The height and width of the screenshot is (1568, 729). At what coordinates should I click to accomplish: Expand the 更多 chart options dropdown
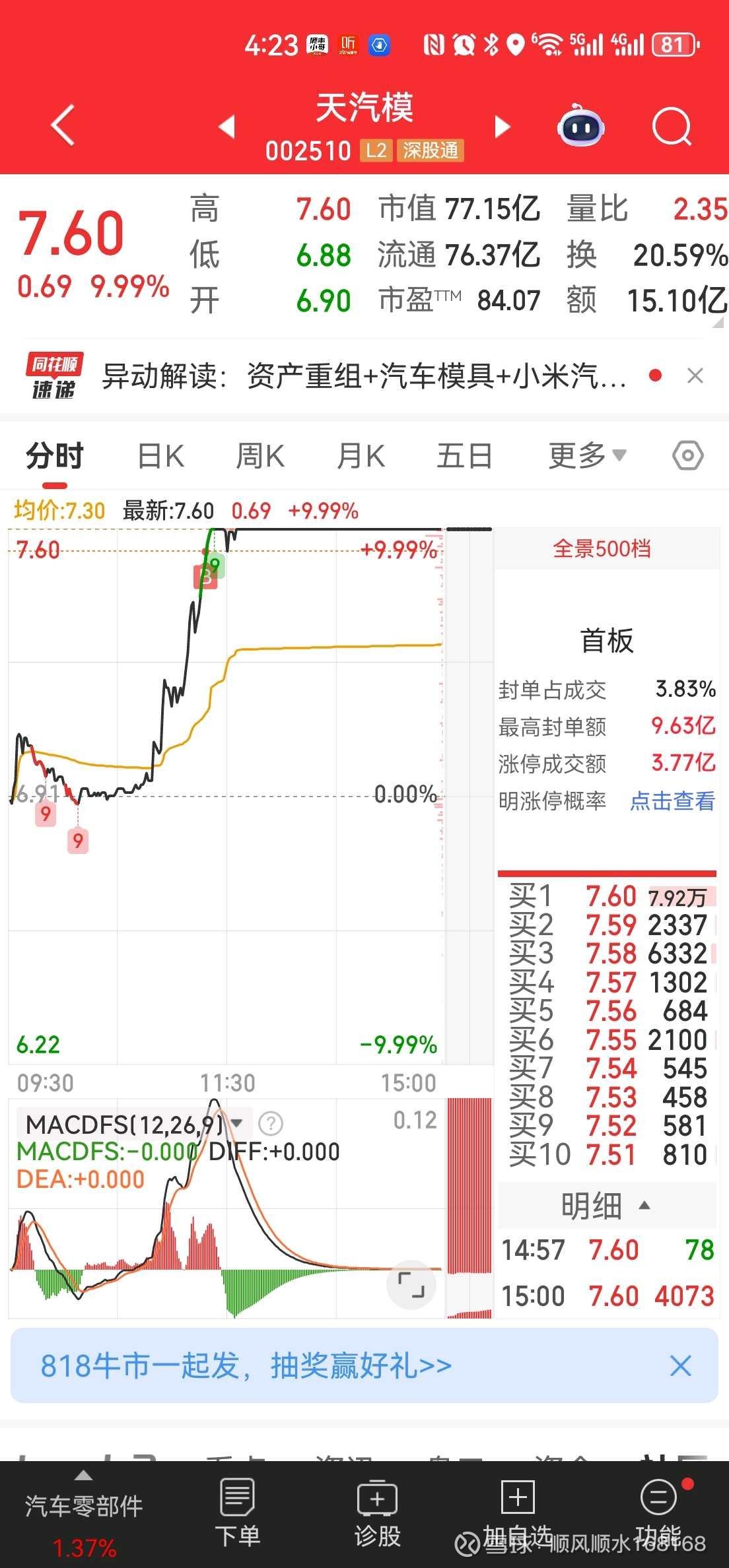point(587,456)
